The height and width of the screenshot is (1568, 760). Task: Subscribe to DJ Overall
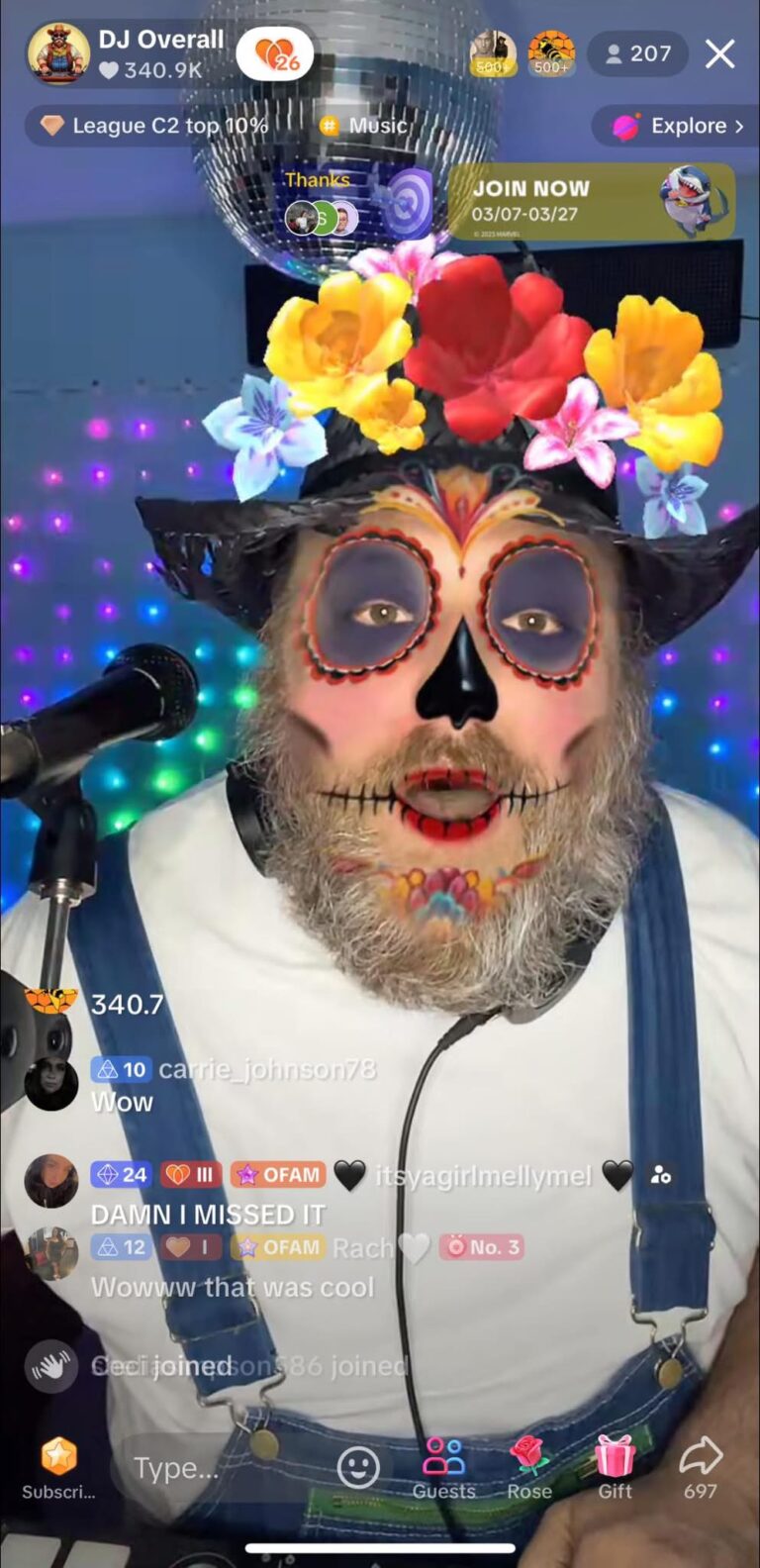58,1467
